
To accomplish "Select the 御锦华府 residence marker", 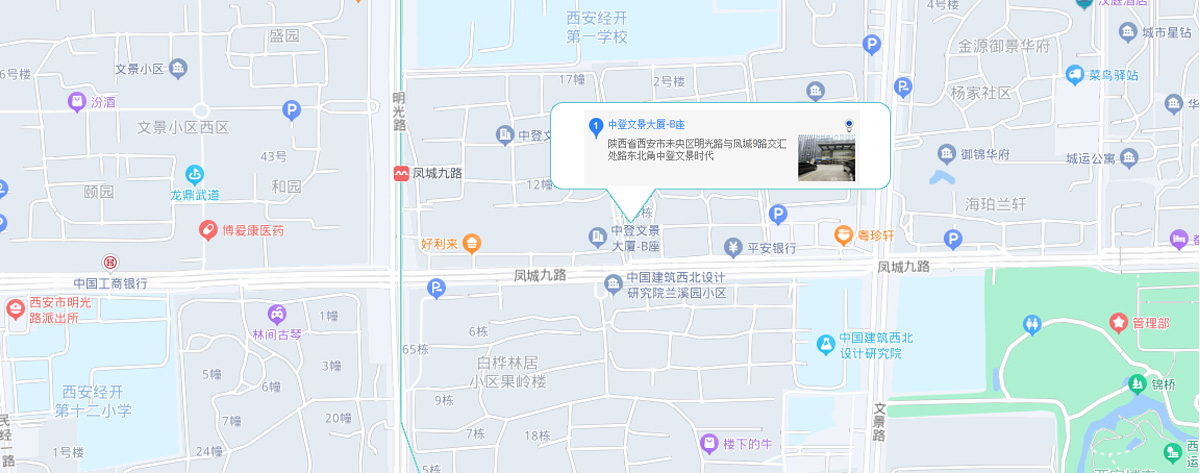I will [x=946, y=154].
